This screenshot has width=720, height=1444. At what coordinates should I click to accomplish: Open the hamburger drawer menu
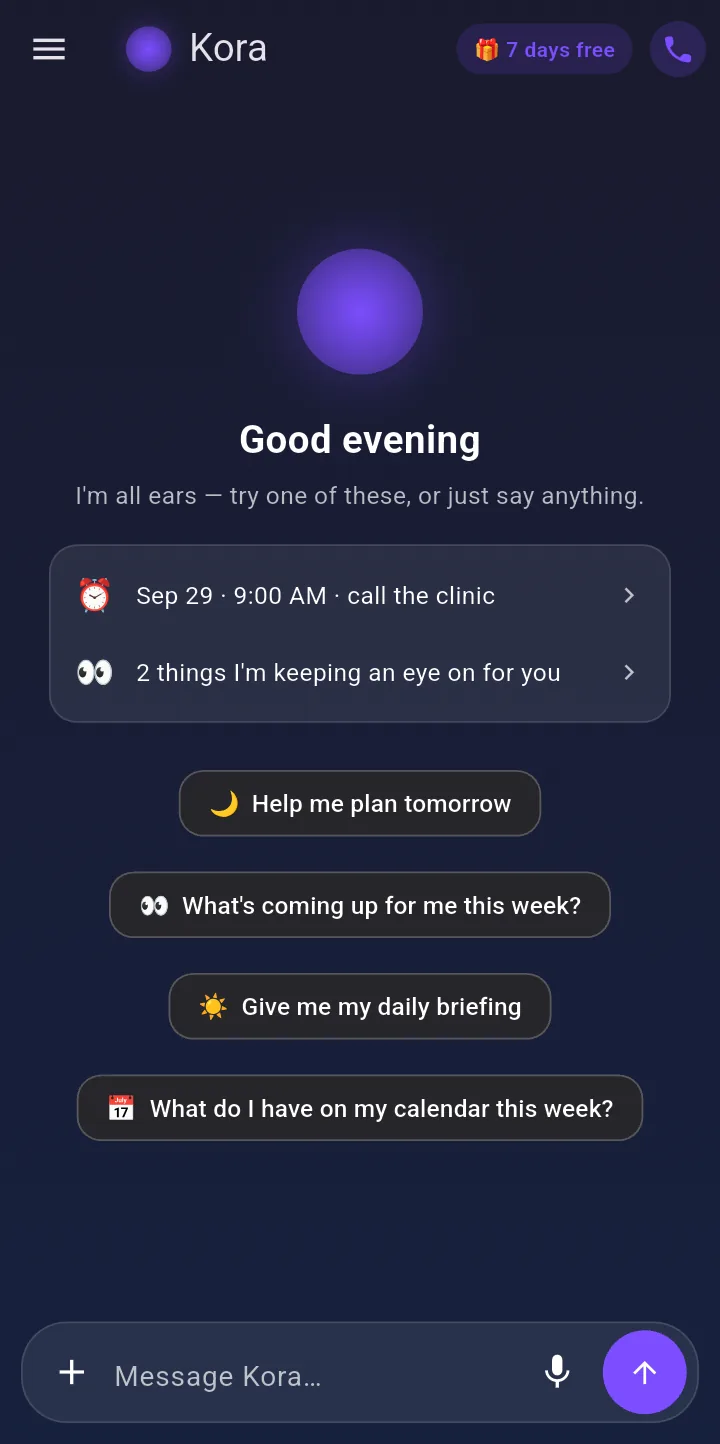(x=49, y=49)
